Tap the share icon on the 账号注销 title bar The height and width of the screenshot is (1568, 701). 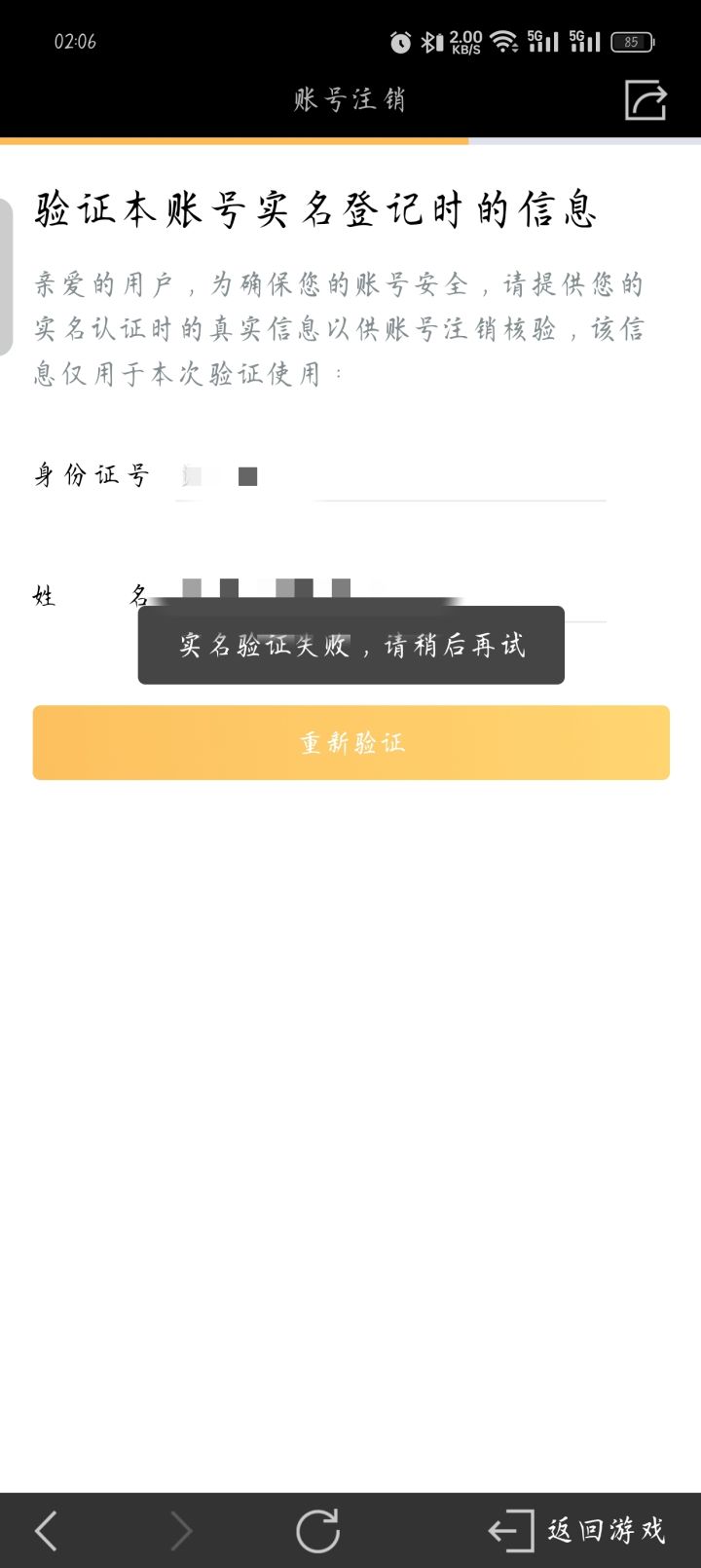pos(645,100)
